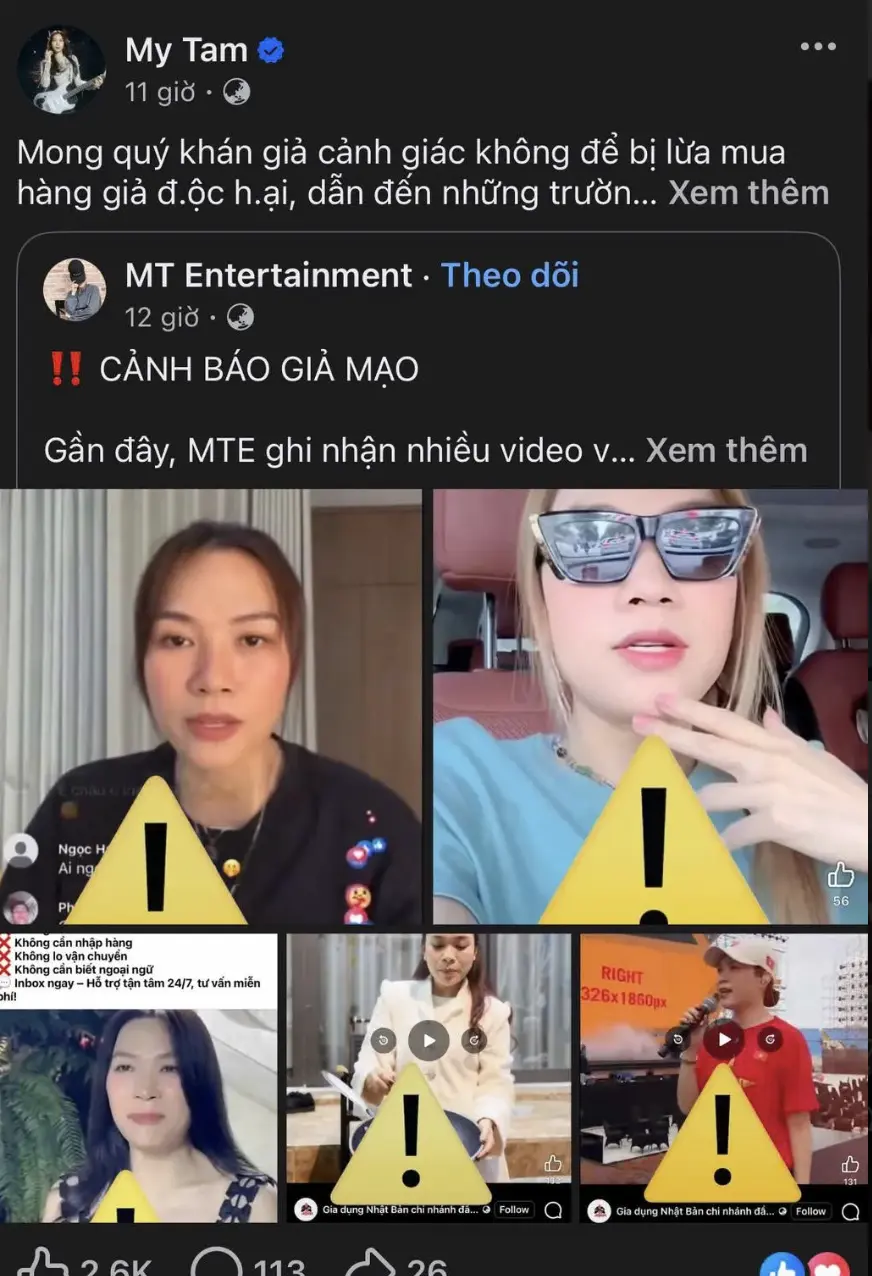Select Theo dõi to follow MT Entertainment
Screen dimensions: 872x1276
pyautogui.click(x=509, y=275)
